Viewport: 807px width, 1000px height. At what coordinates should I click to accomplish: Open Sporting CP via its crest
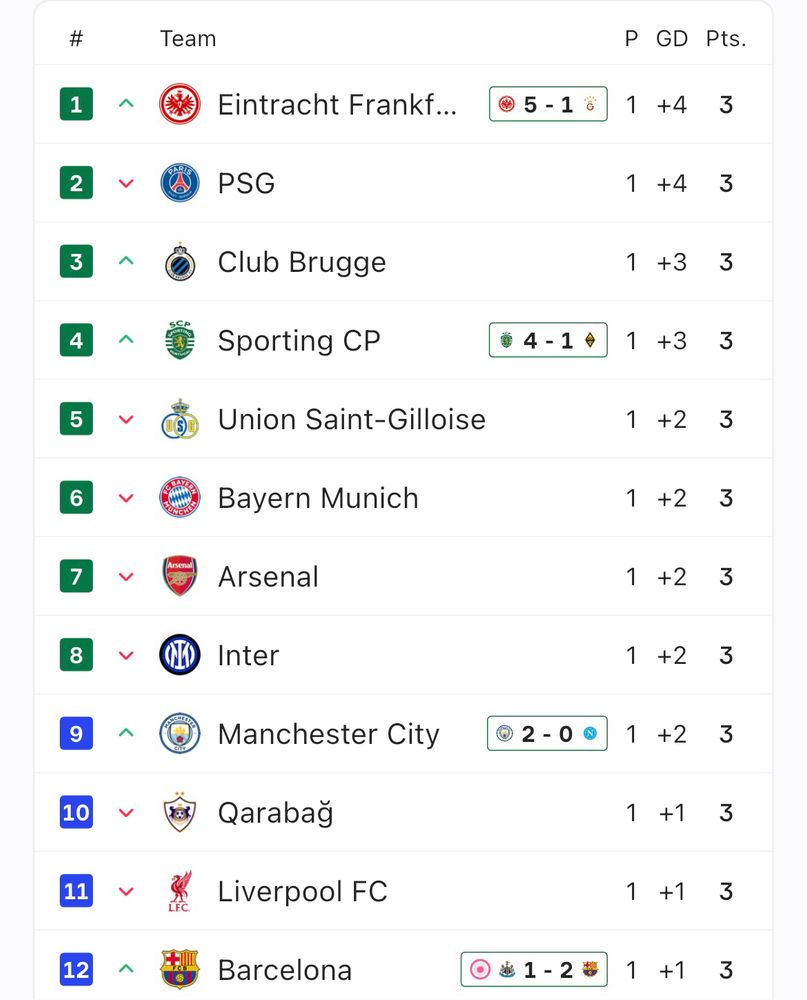pos(178,340)
